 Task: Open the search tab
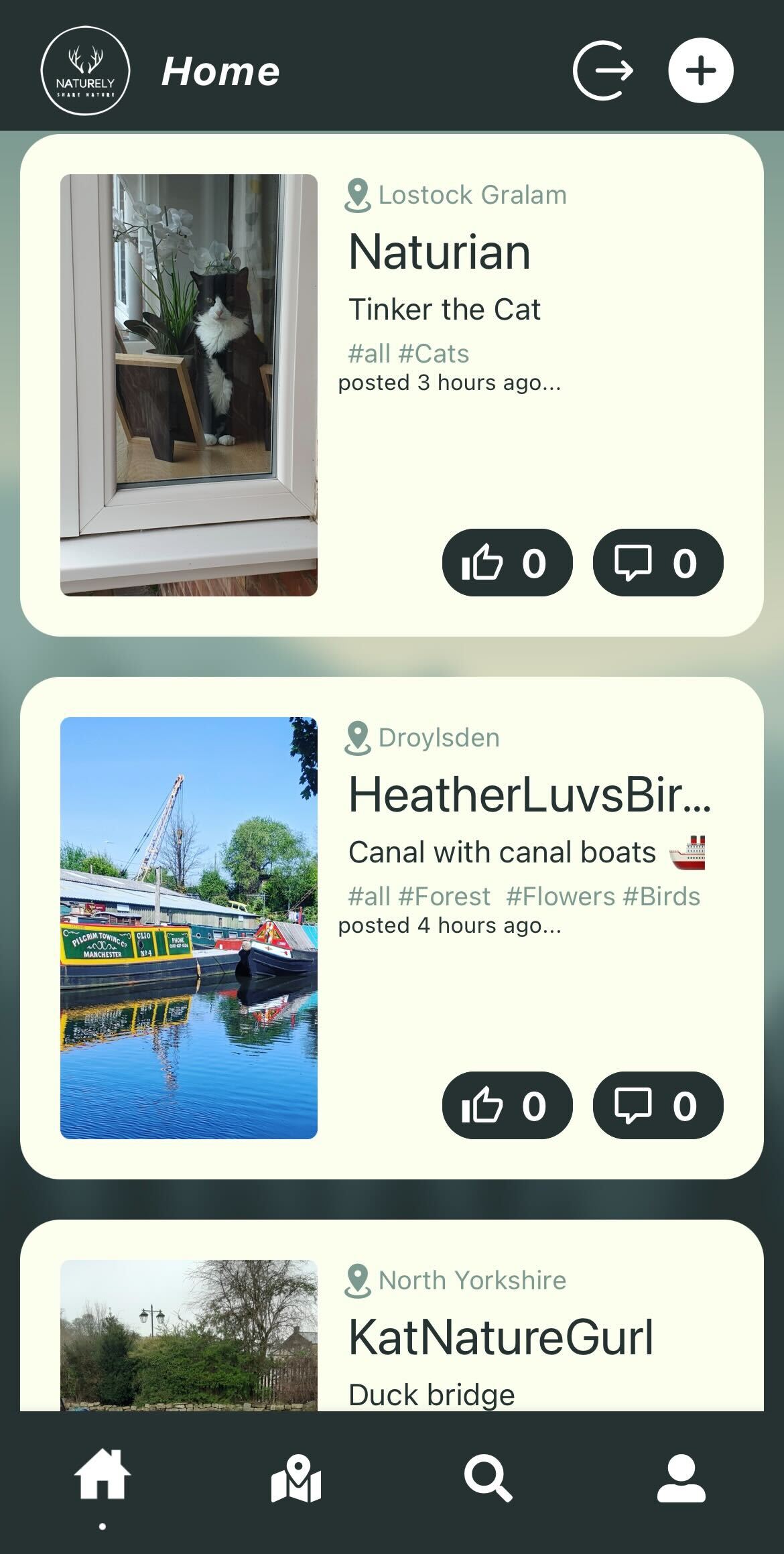coord(488,1479)
